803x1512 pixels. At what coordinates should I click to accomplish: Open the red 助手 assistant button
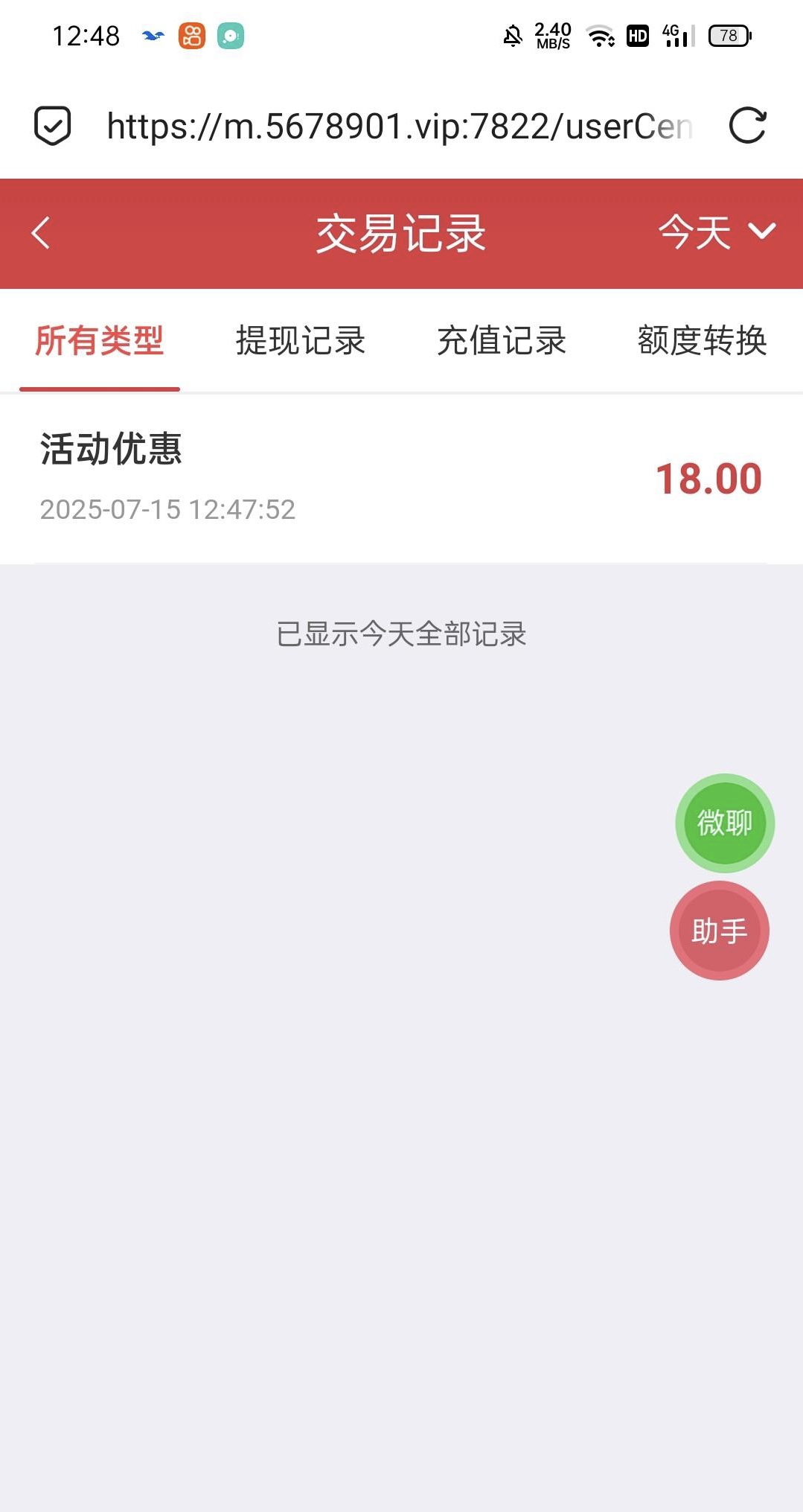coord(720,931)
